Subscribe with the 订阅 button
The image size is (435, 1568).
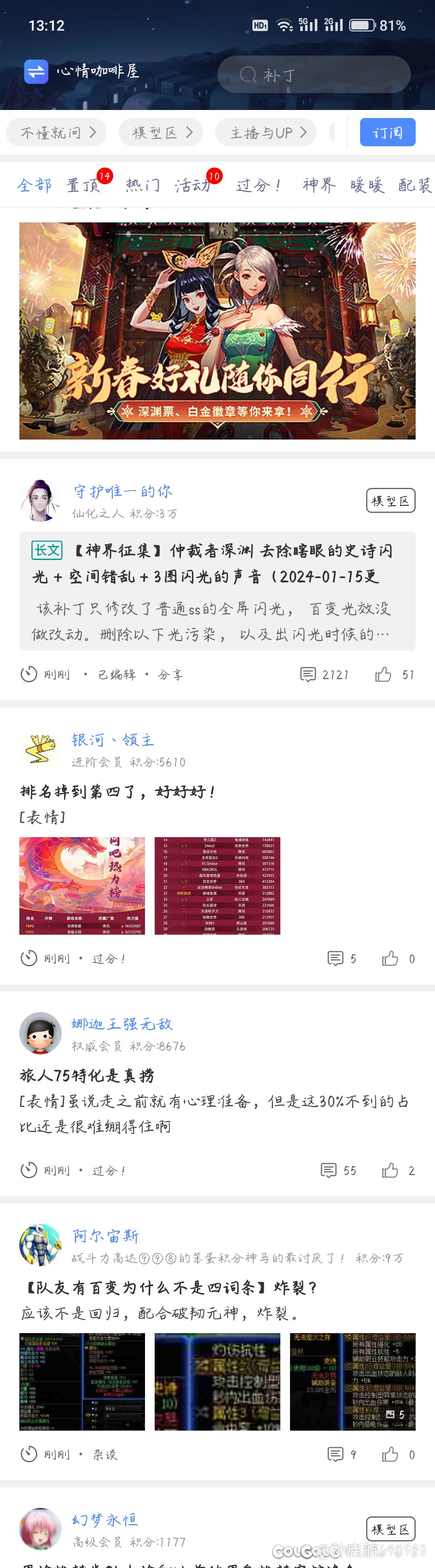coord(387,133)
